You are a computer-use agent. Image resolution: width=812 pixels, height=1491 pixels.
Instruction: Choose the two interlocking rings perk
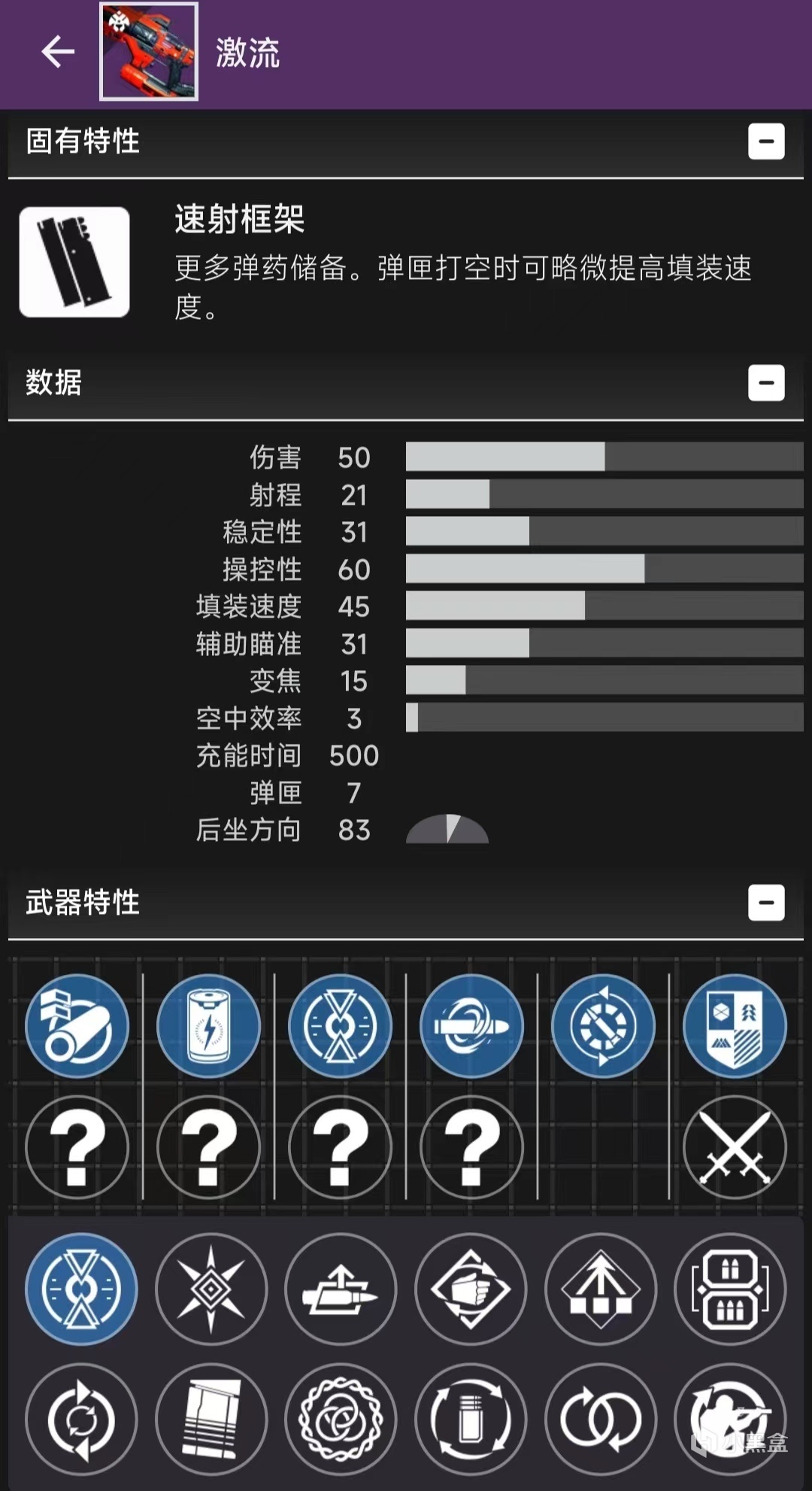click(x=601, y=1420)
